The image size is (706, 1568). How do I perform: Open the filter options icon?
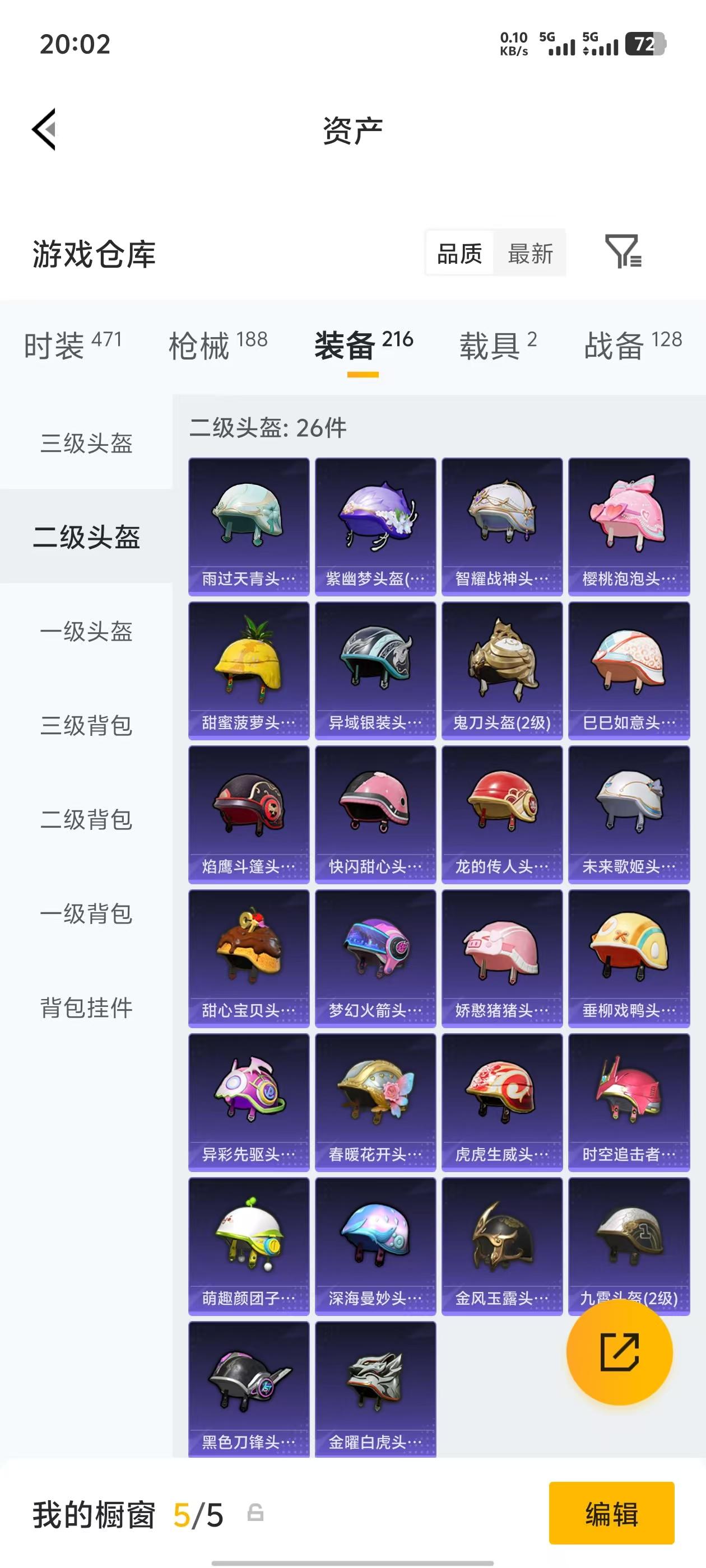pyautogui.click(x=624, y=253)
